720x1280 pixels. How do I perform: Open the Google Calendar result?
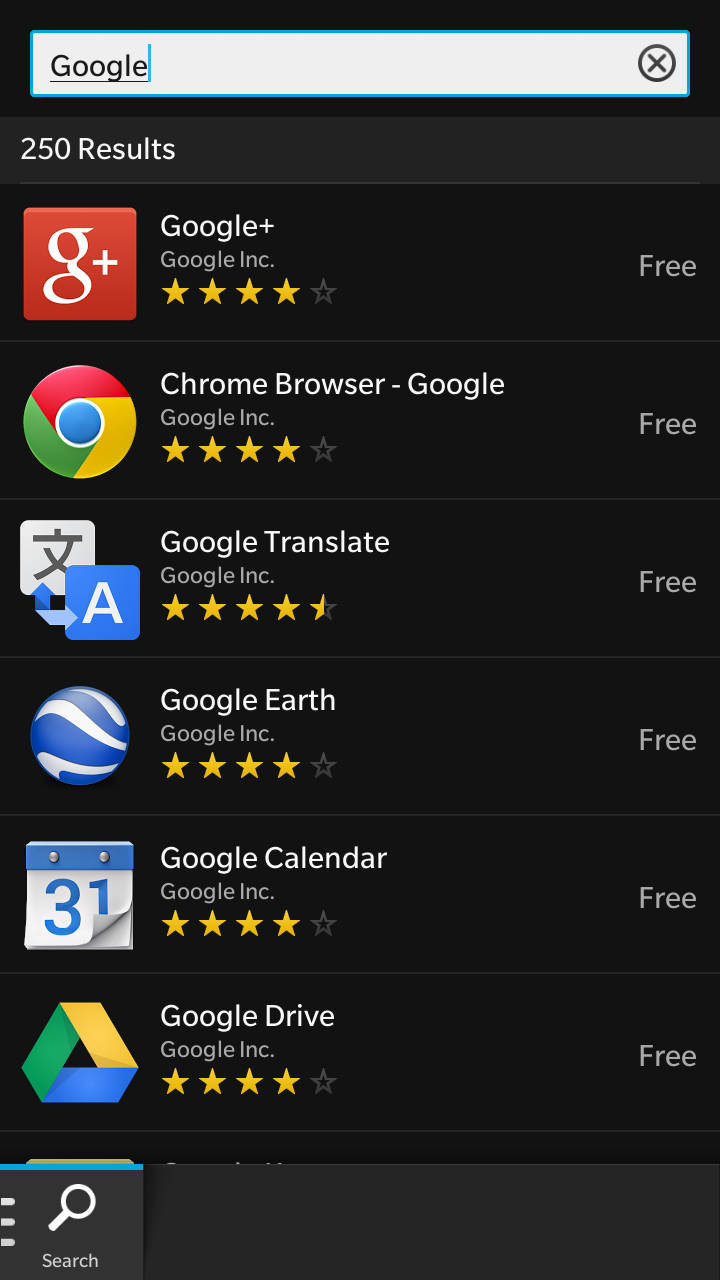360,895
